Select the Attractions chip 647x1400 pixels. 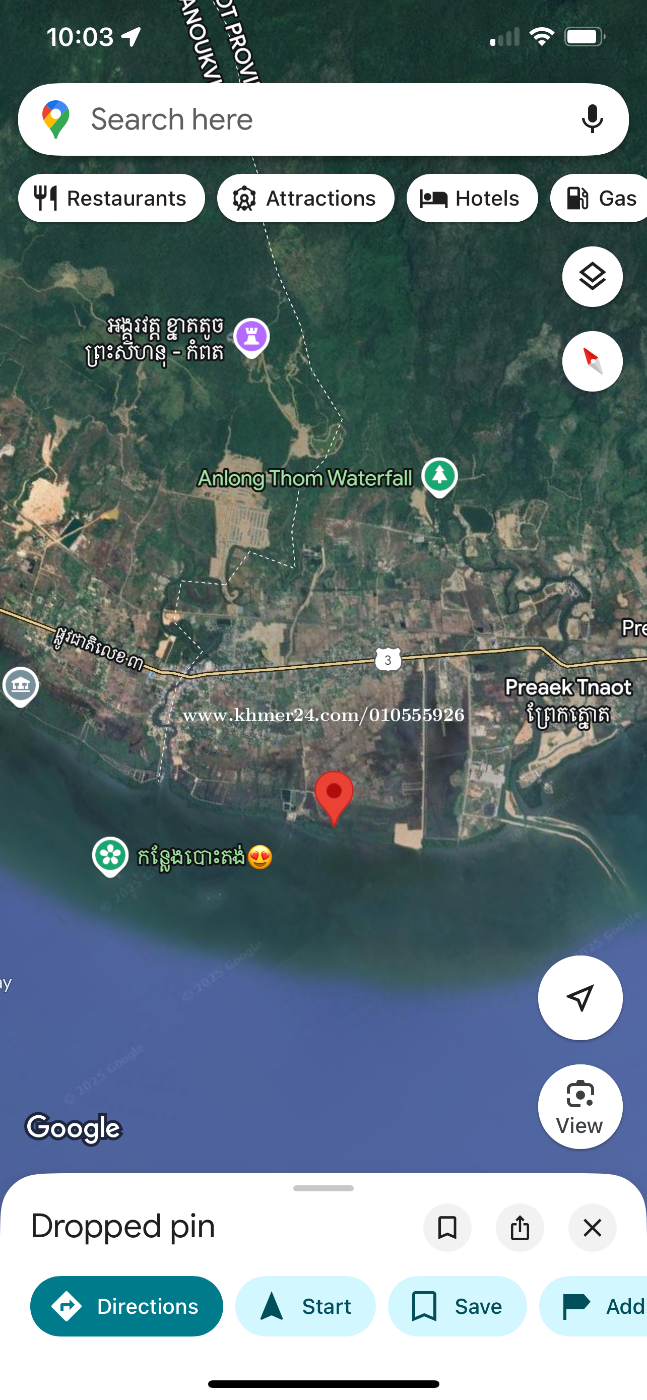[x=305, y=198]
